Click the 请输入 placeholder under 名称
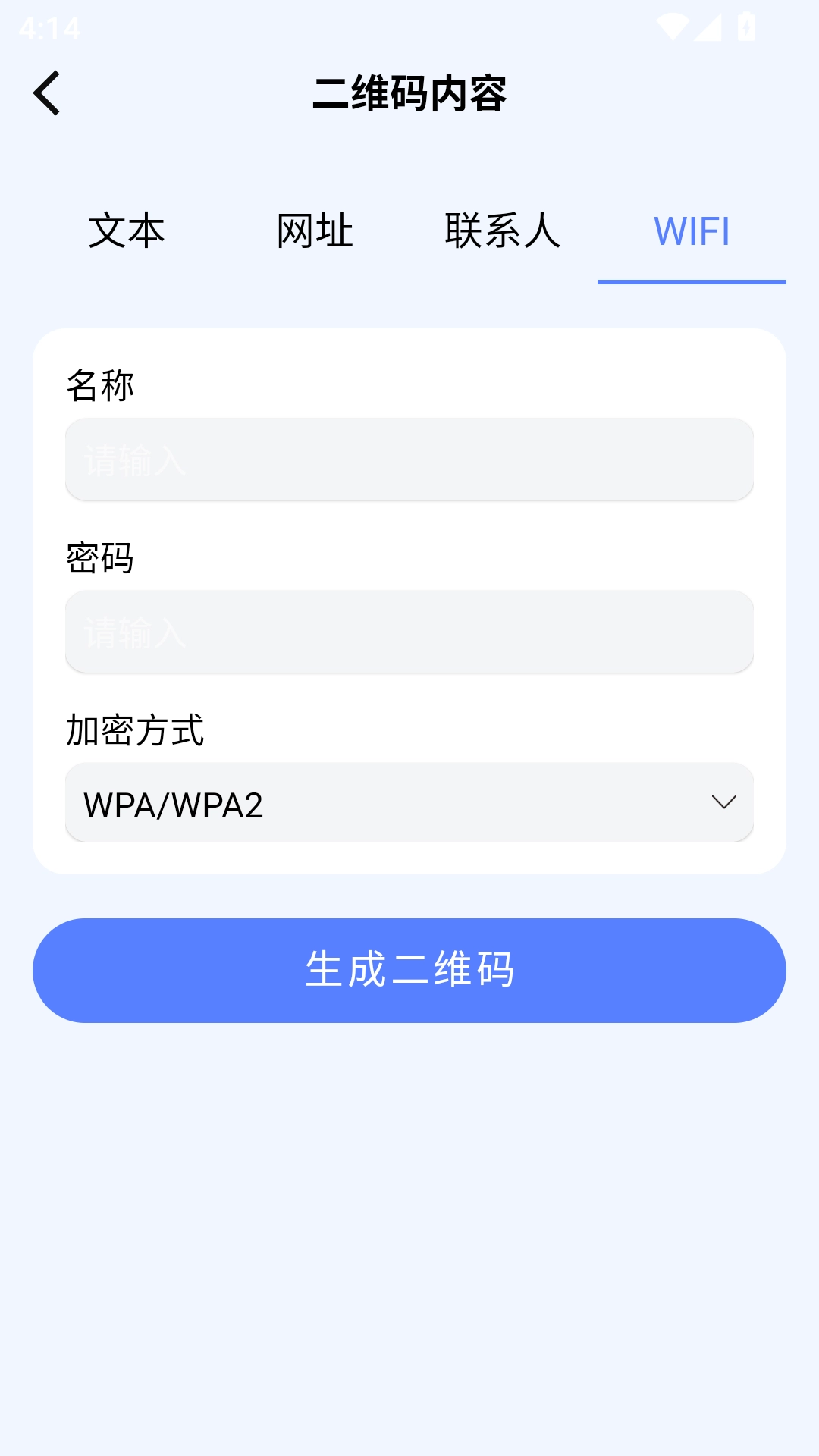 (x=135, y=460)
